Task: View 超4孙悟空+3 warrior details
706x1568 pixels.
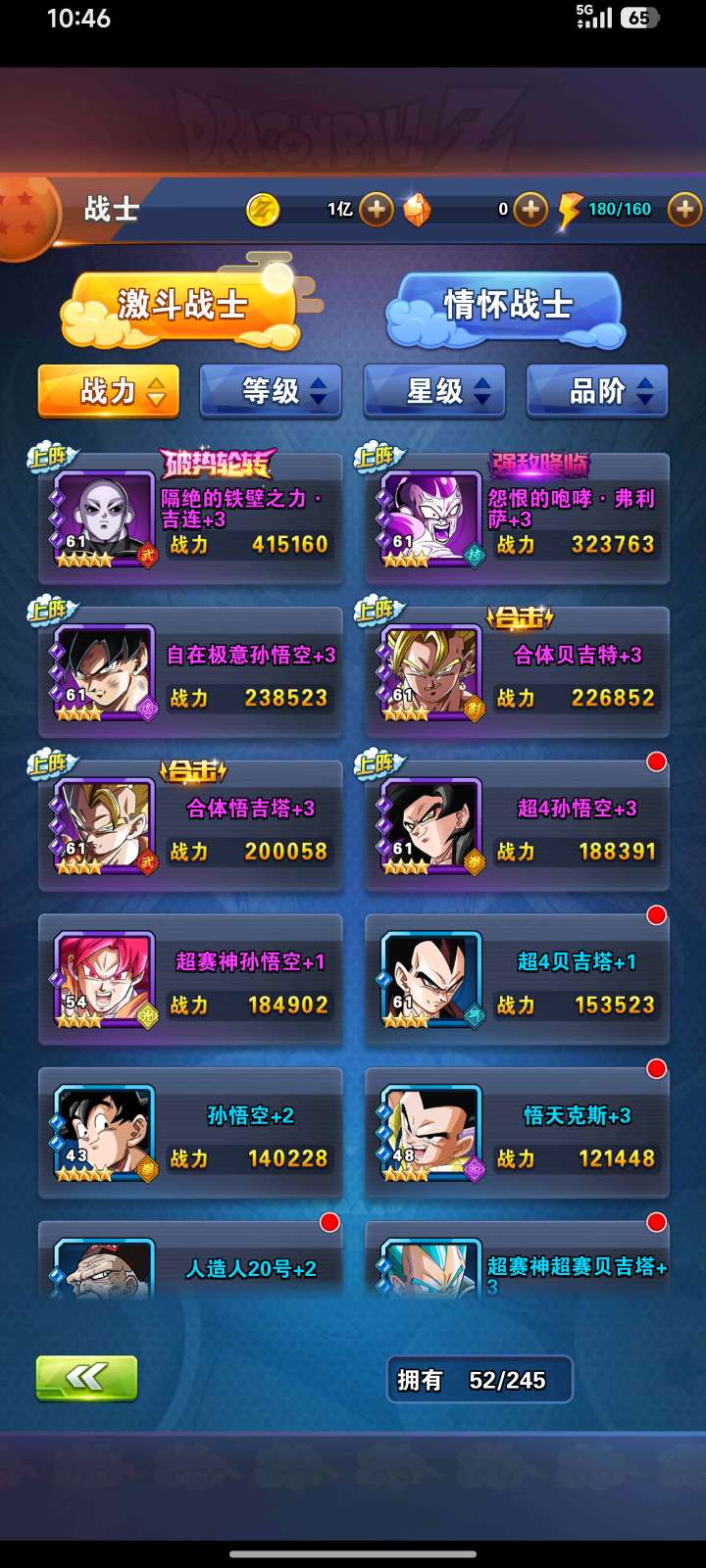Action: [x=518, y=828]
